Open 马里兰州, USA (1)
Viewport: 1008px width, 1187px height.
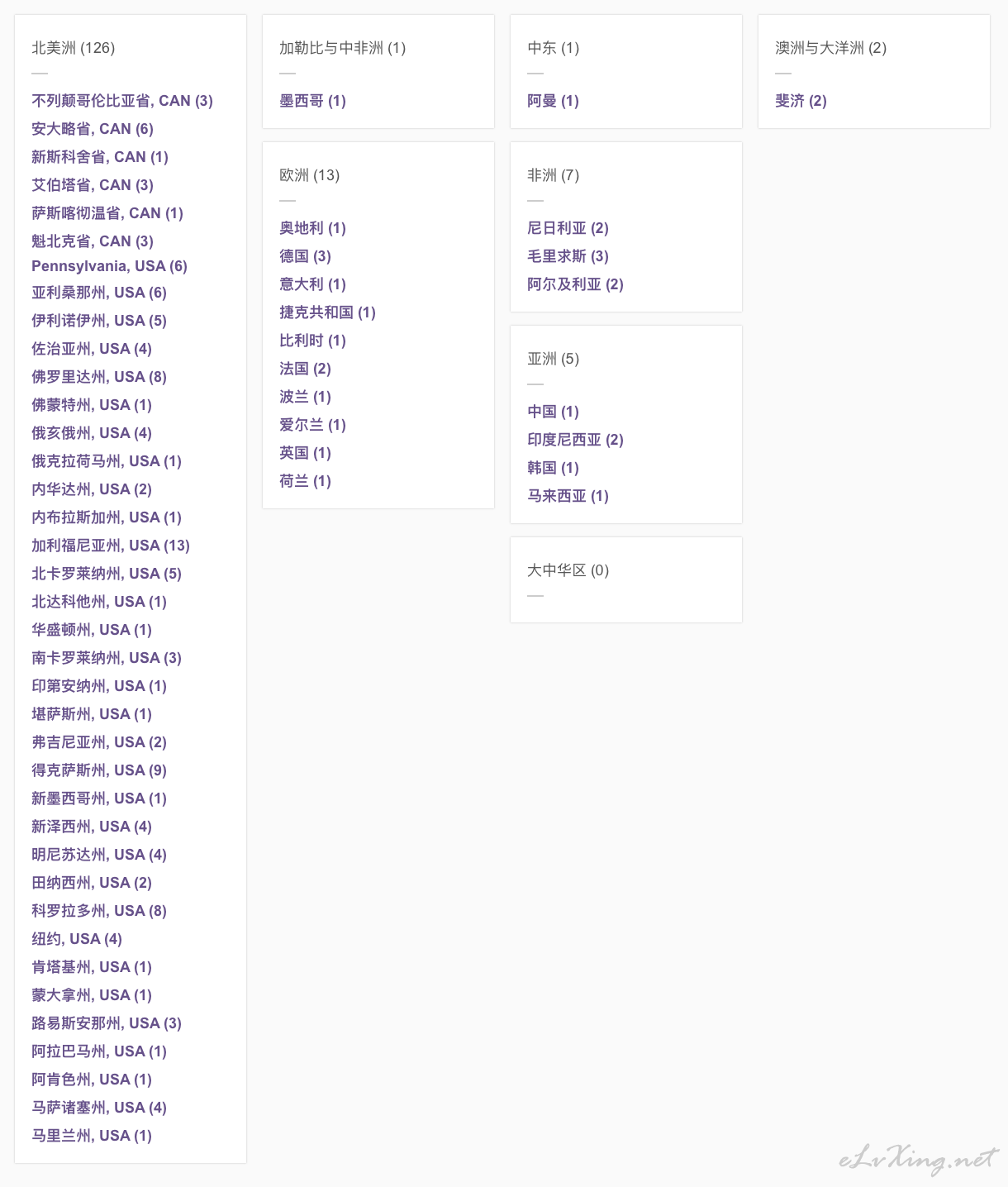91,1136
